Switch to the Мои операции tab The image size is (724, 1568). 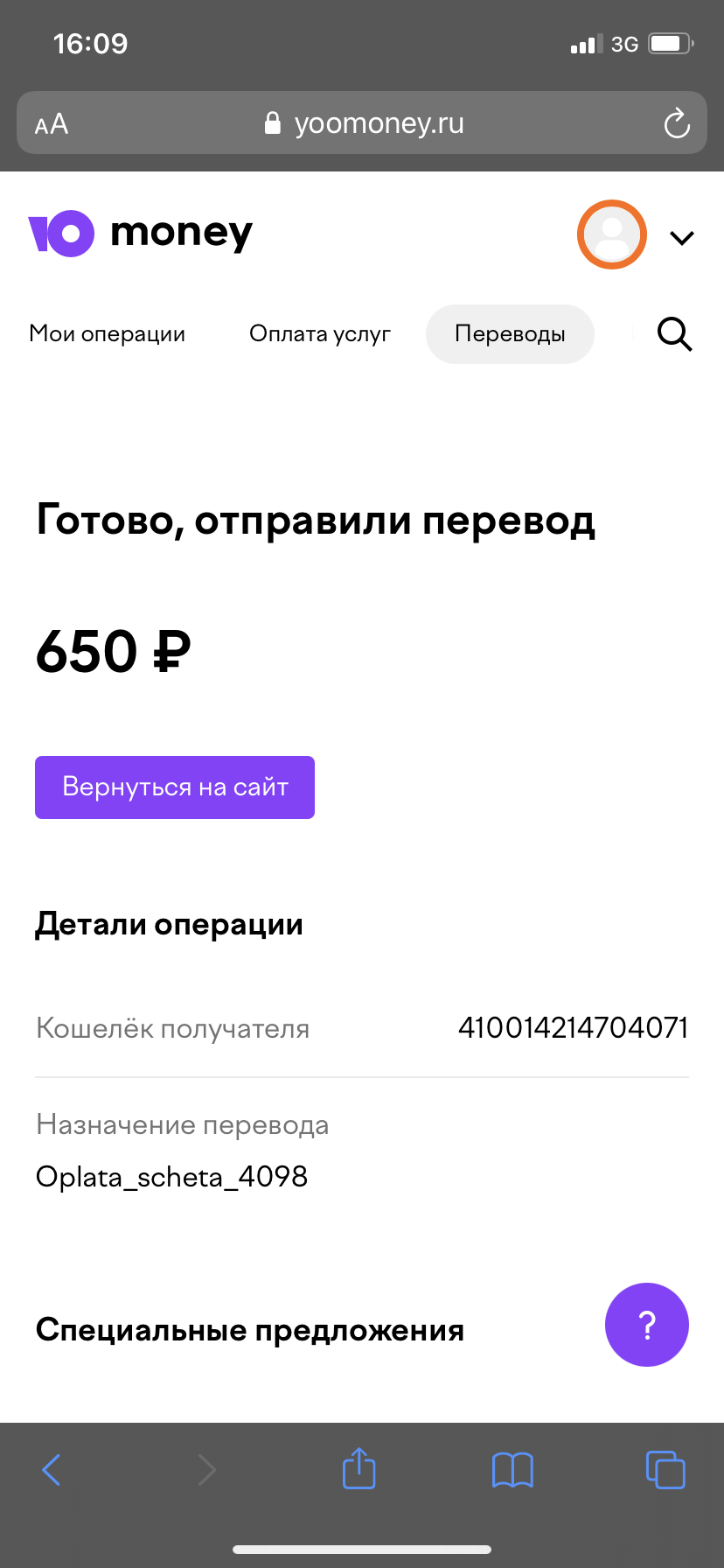tap(108, 334)
